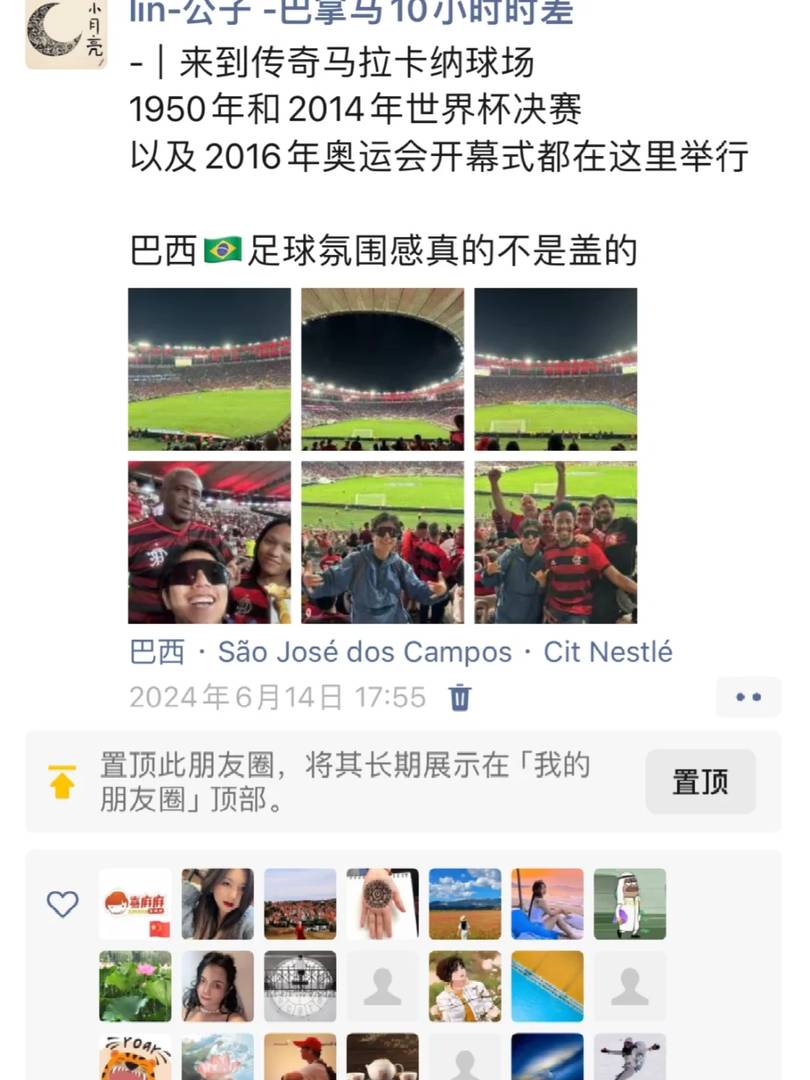This screenshot has height=1080, width=810.
Task: Open the liker avatar with the tiger ROAR
Action: [x=135, y=1058]
